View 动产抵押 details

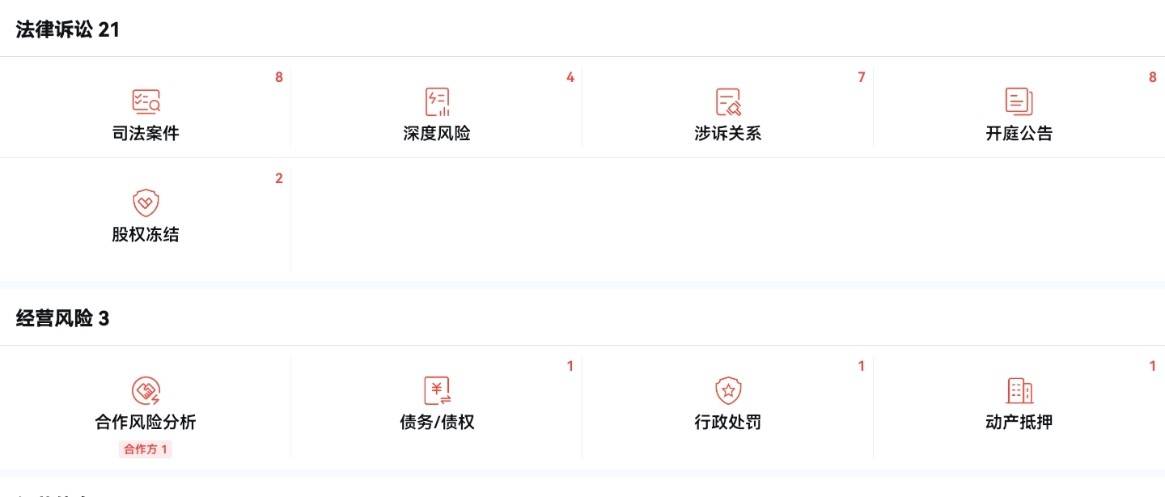pos(1019,405)
